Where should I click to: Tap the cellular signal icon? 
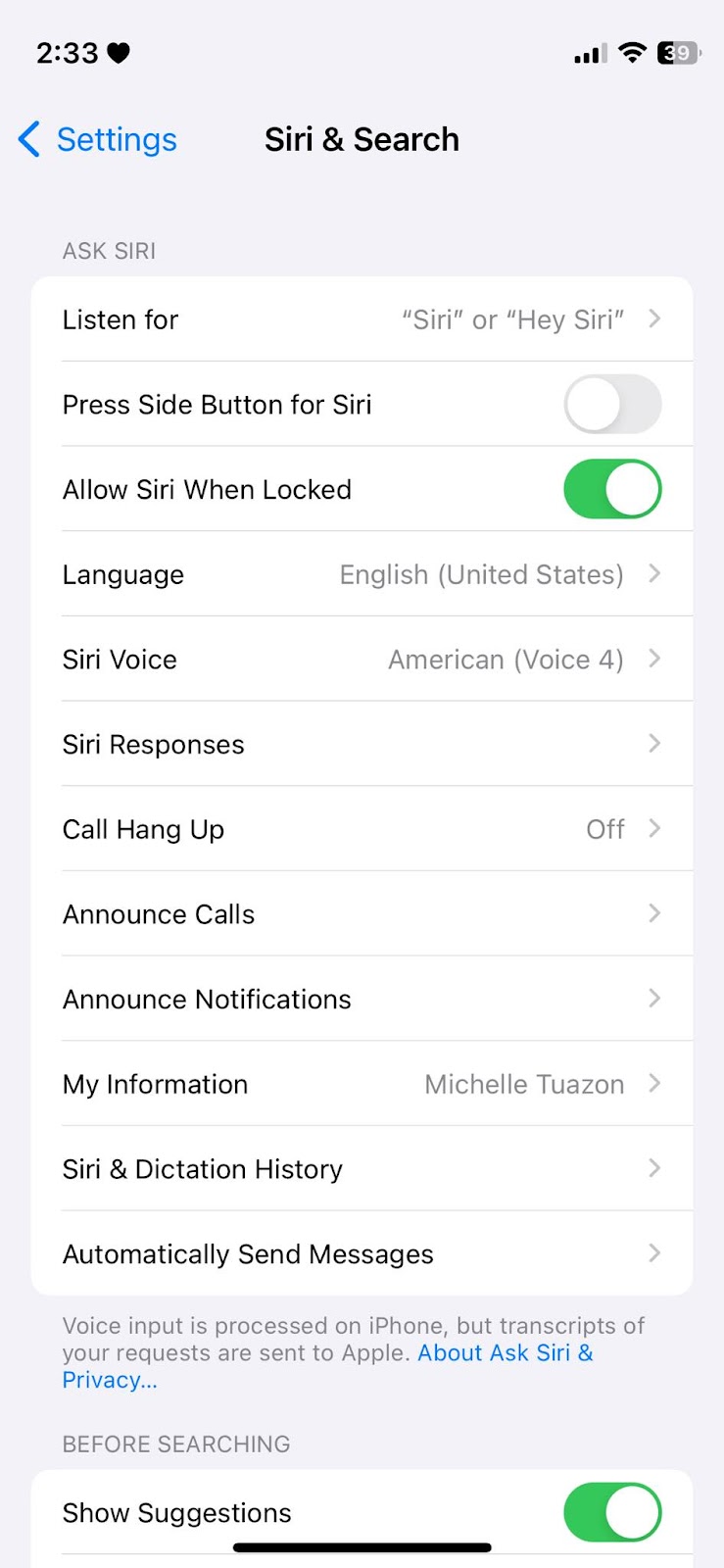[588, 54]
